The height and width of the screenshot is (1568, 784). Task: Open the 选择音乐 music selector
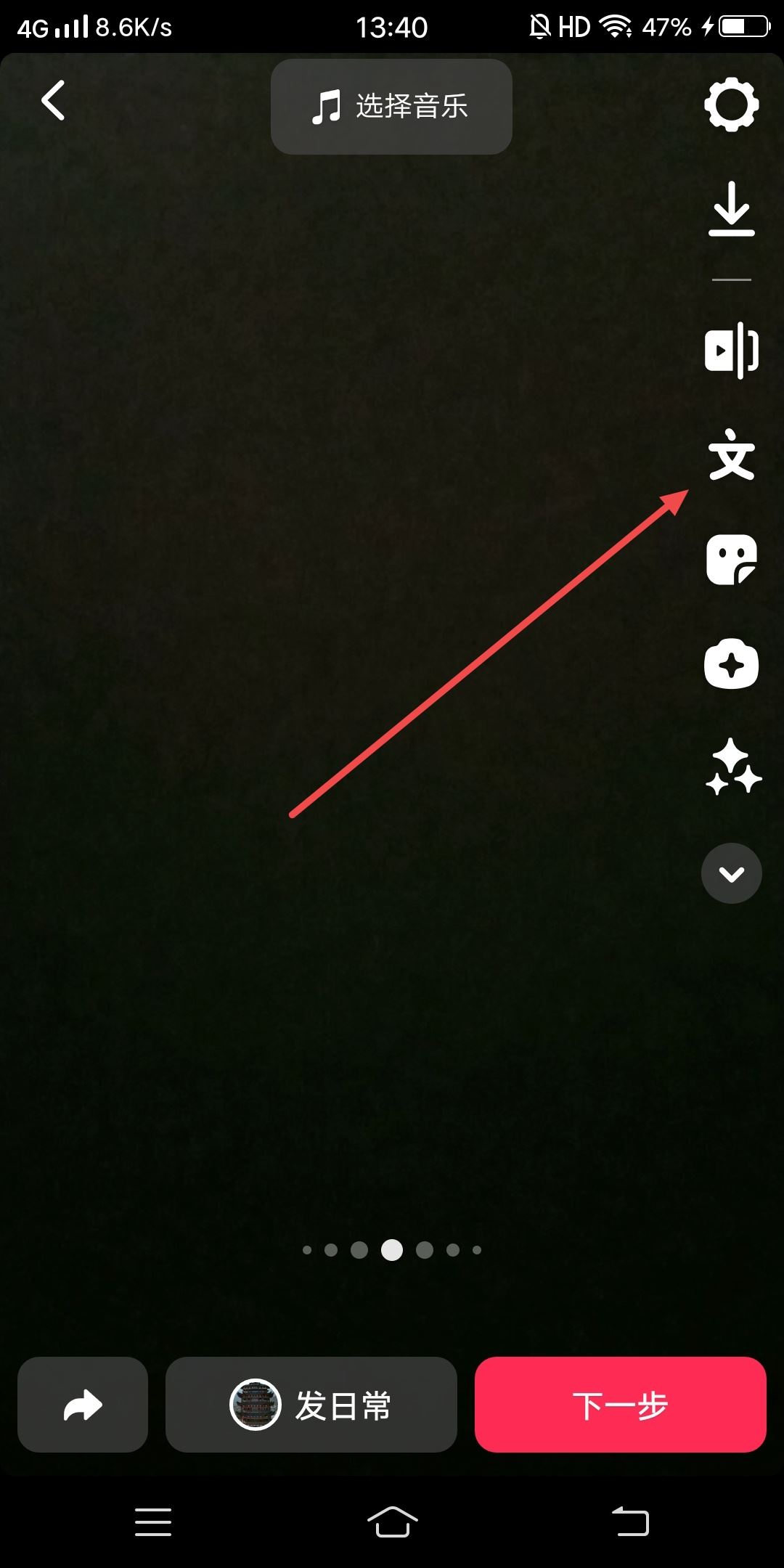[391, 107]
